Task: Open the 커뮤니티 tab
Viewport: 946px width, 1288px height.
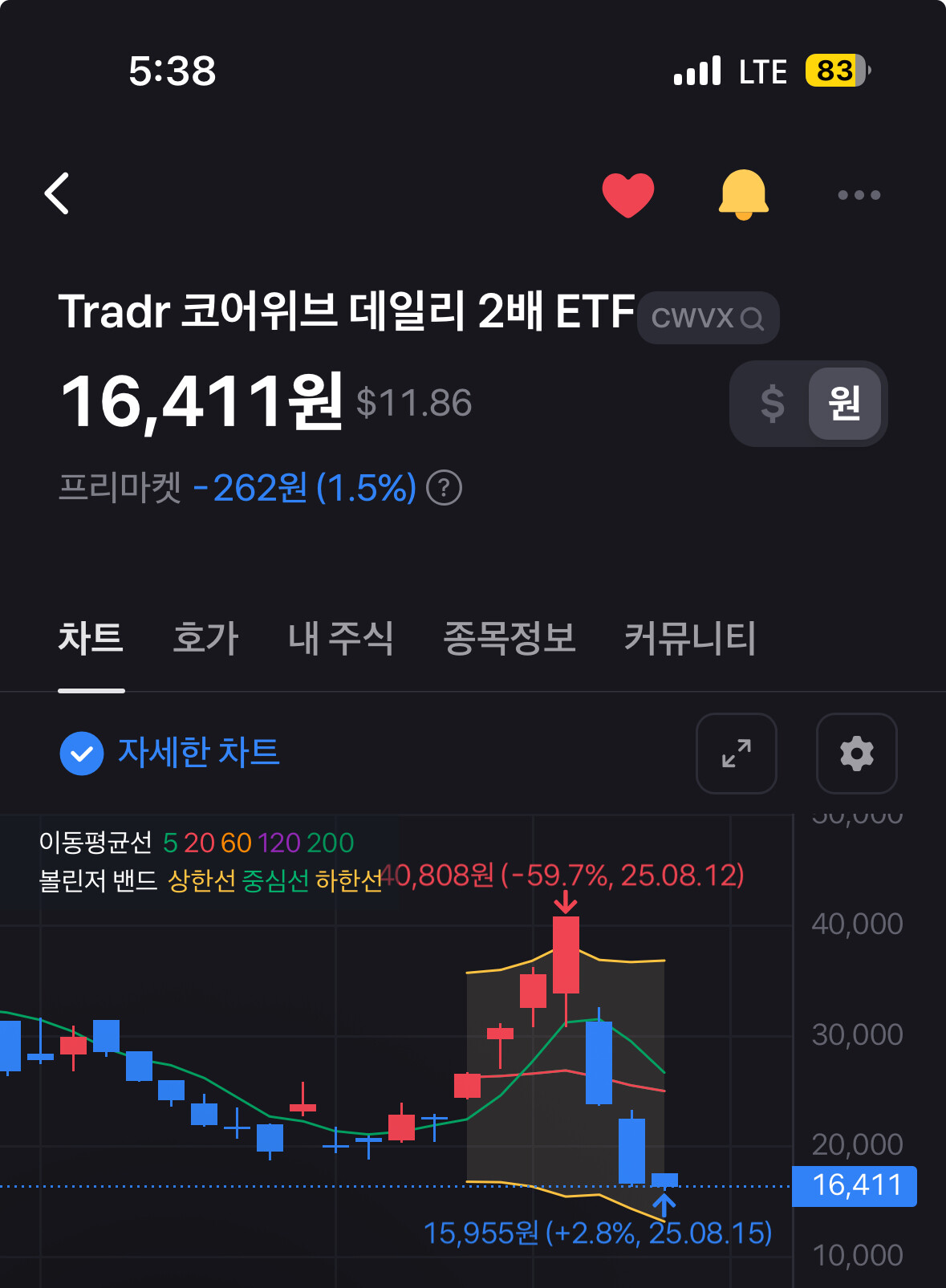Action: tap(690, 639)
